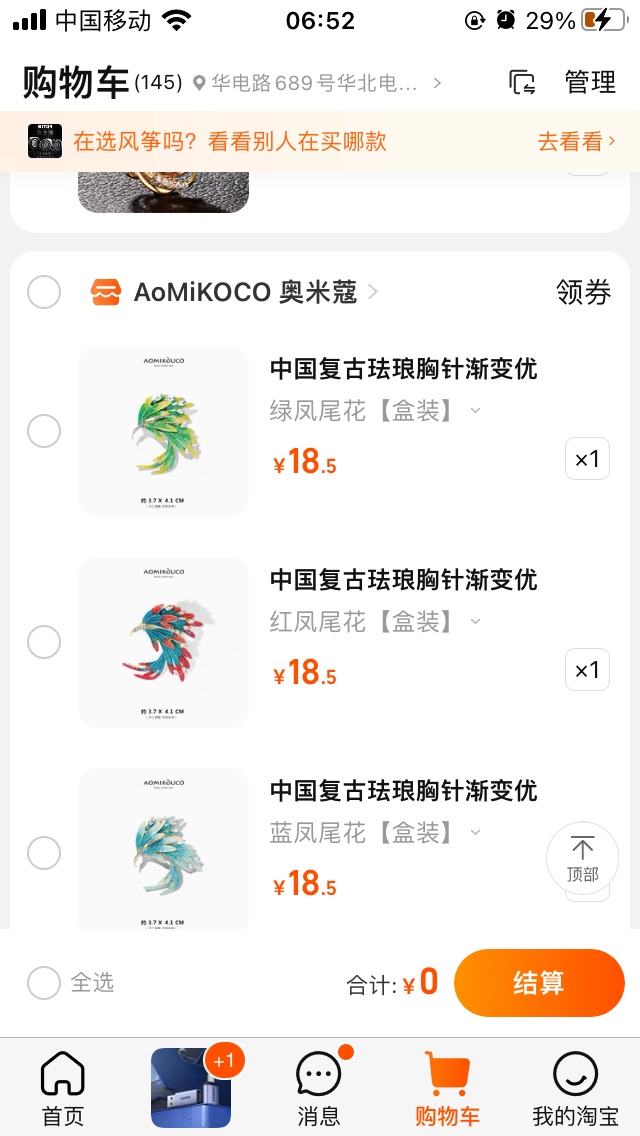Screen dimensions: 640x1136
Task: Select the 蓝凤尾花 brooch item
Action: (x=44, y=853)
